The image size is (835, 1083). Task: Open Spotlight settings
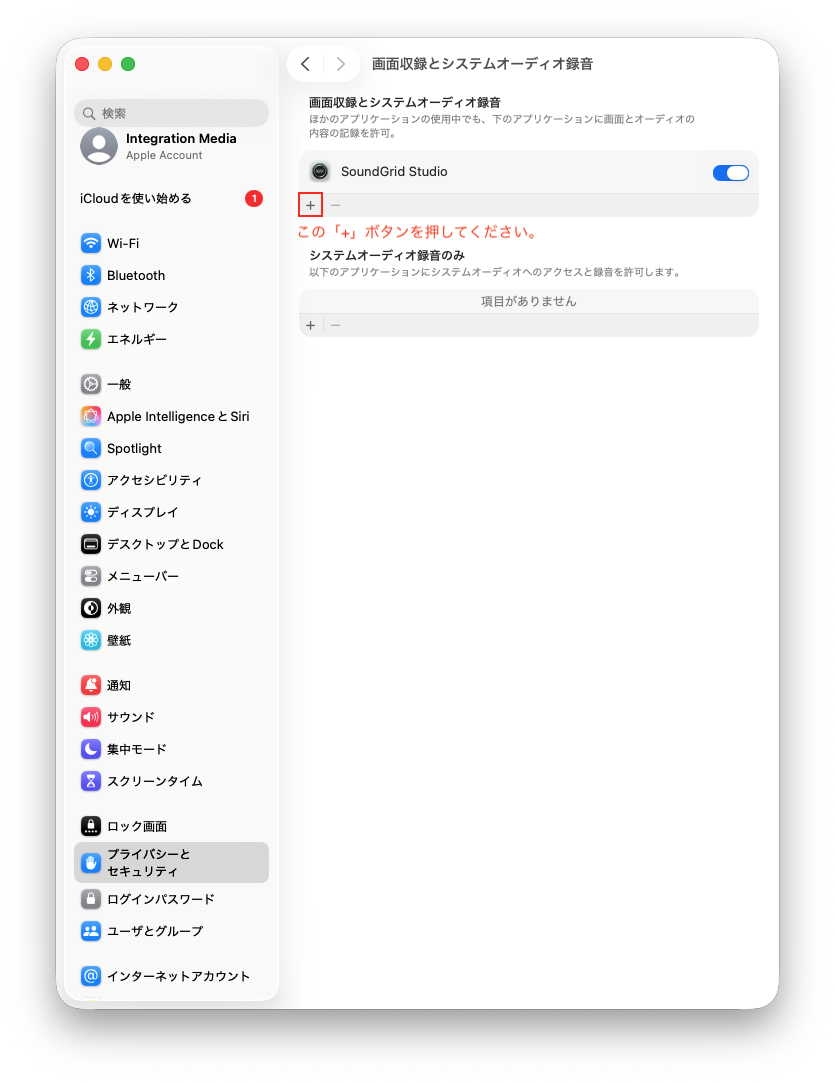coord(134,448)
